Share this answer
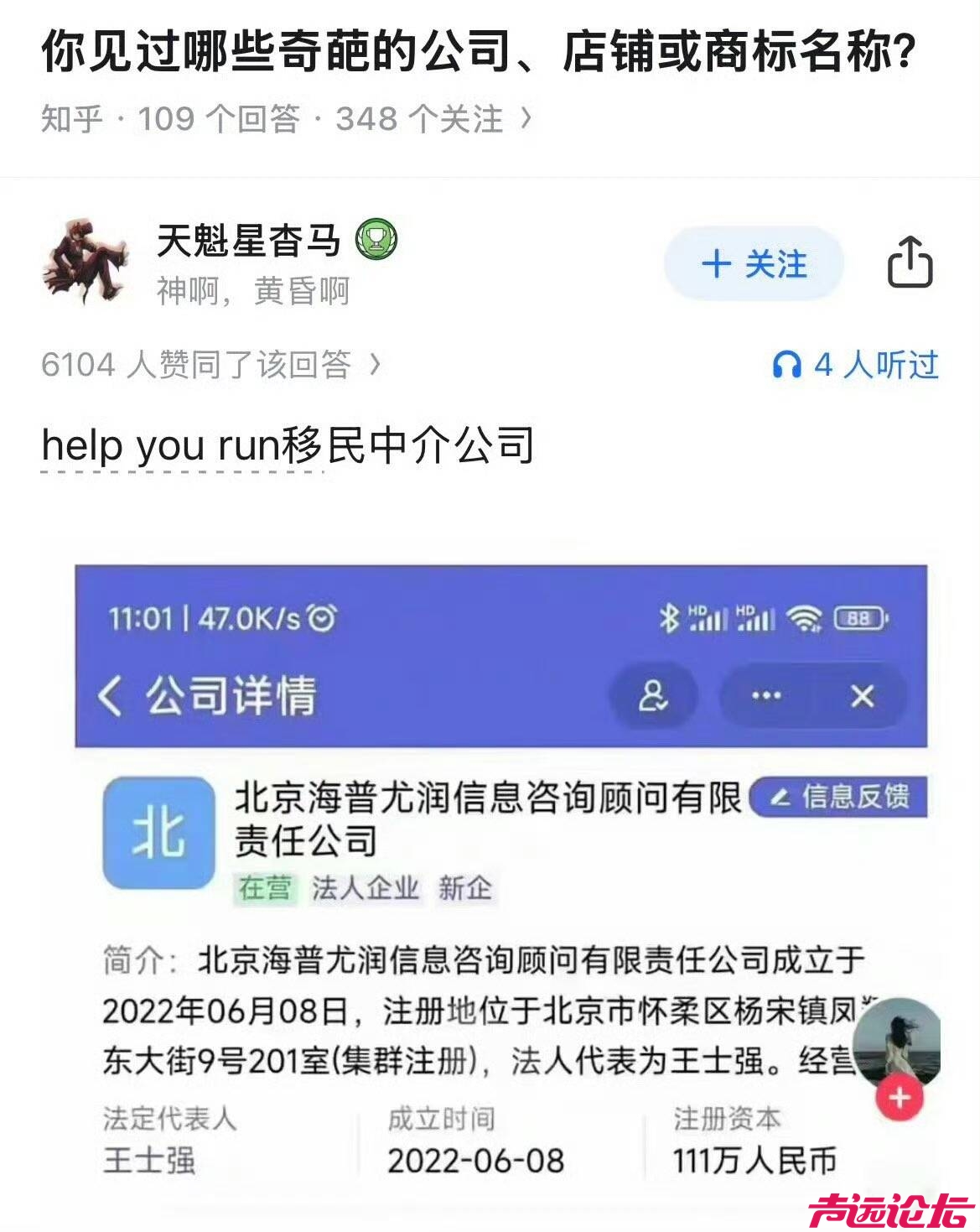980x1232 pixels. coord(910,263)
